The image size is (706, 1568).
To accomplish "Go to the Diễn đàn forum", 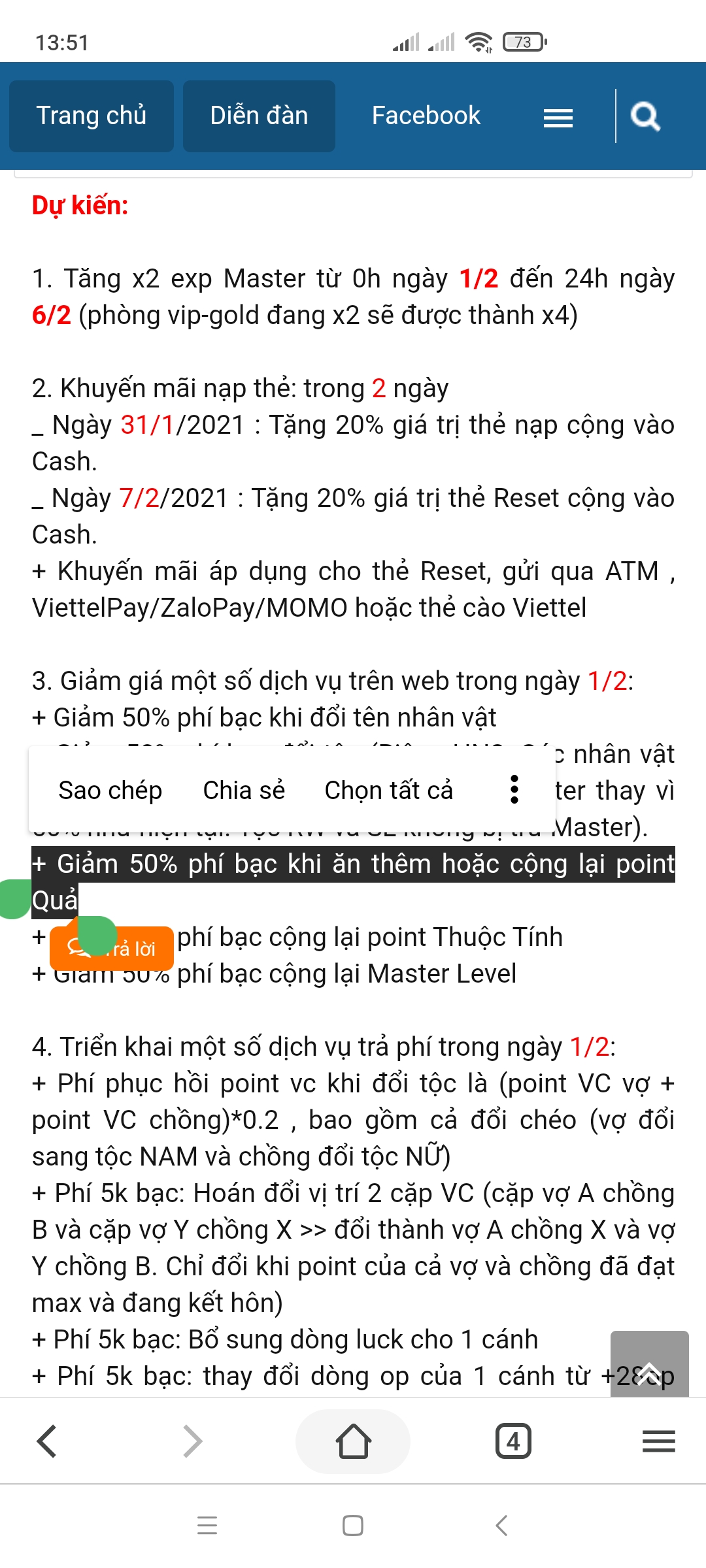I will click(259, 116).
